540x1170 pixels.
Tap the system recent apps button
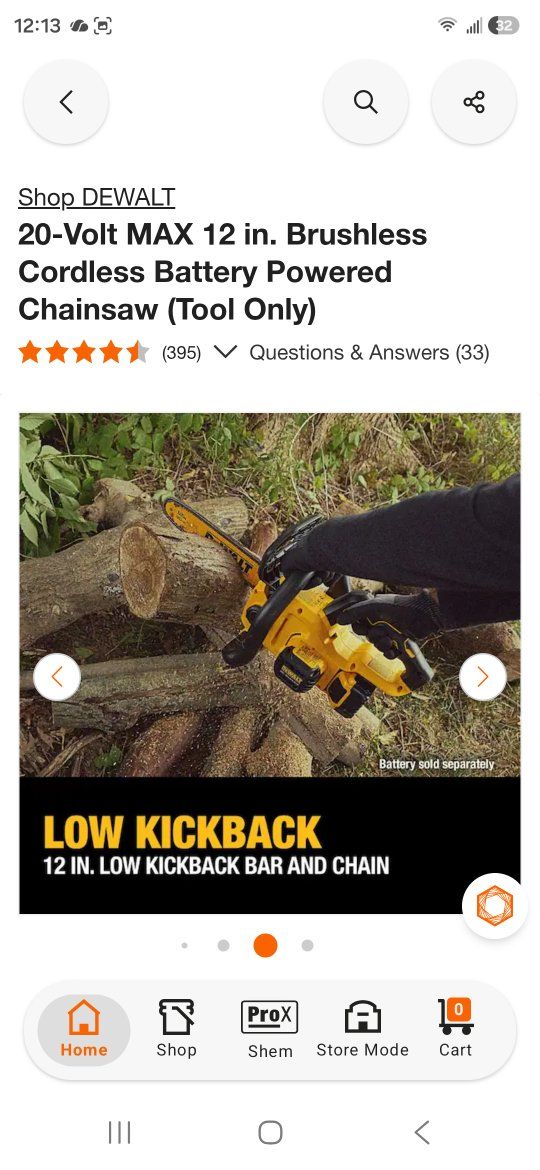coord(119,1132)
